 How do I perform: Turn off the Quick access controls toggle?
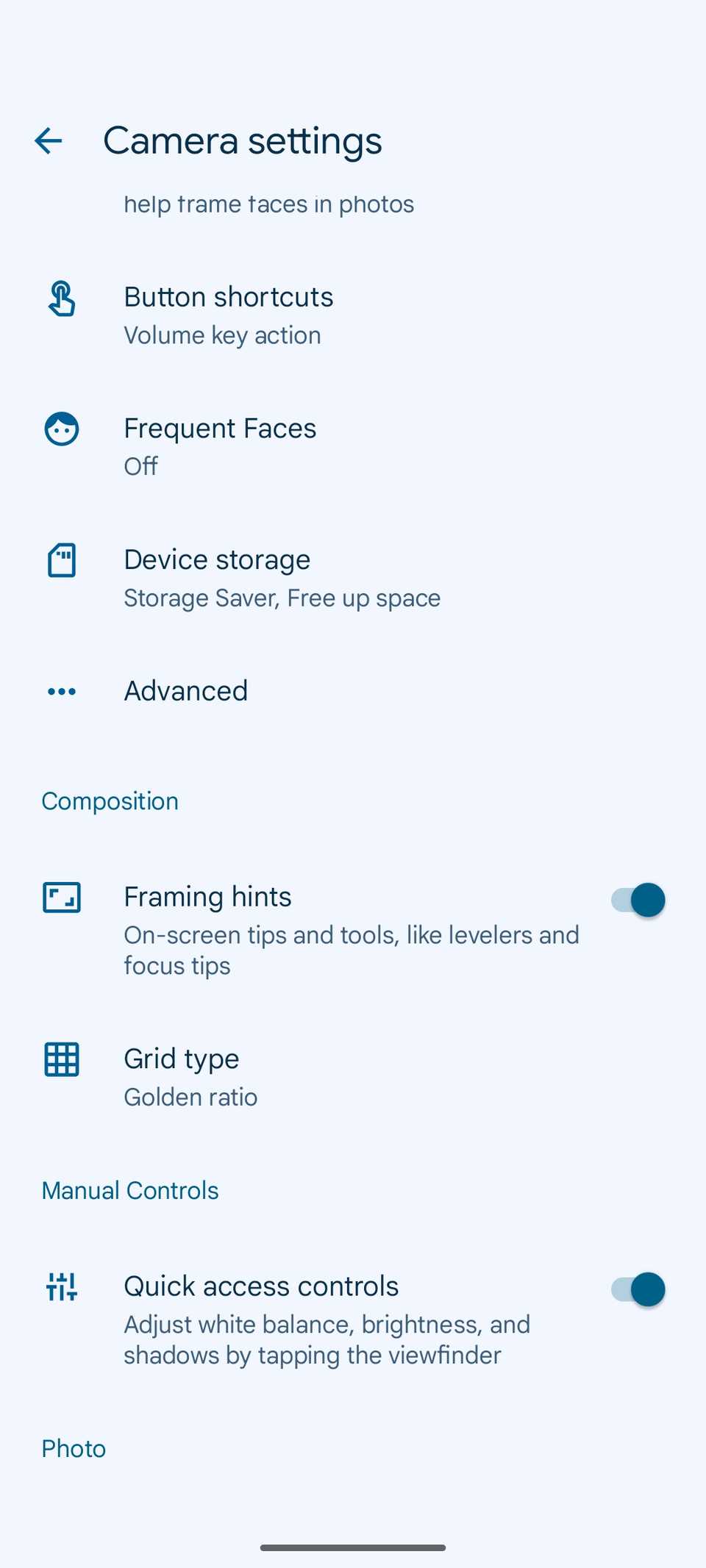(635, 1289)
